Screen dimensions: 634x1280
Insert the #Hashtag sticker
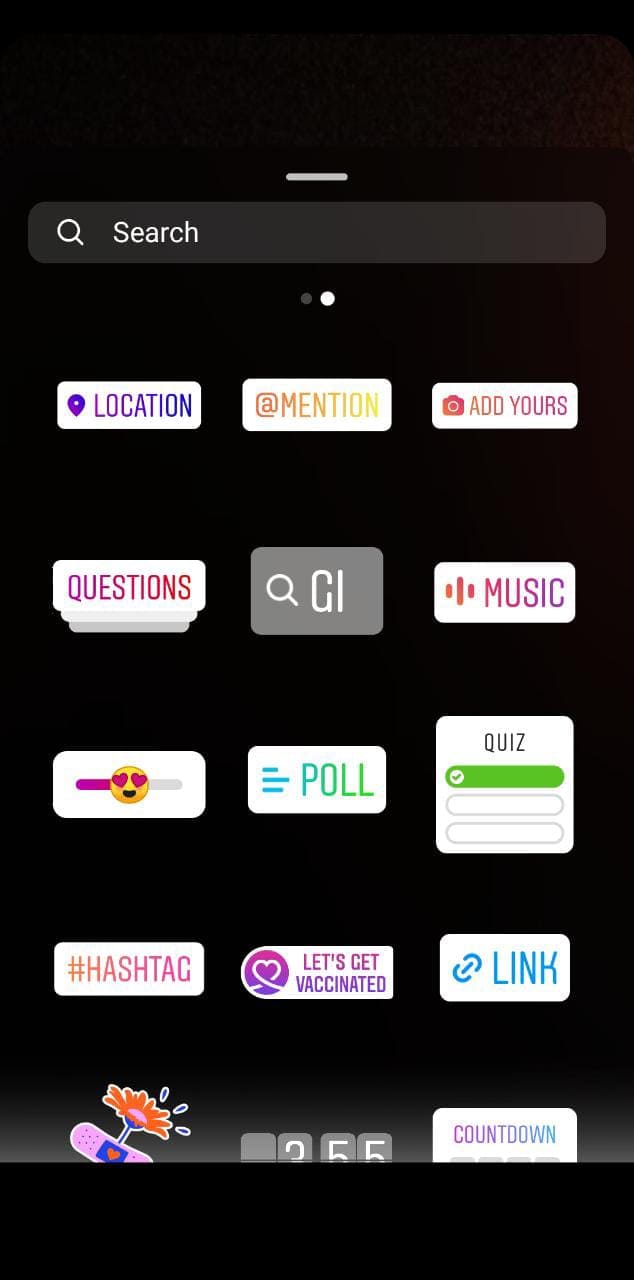click(x=129, y=968)
